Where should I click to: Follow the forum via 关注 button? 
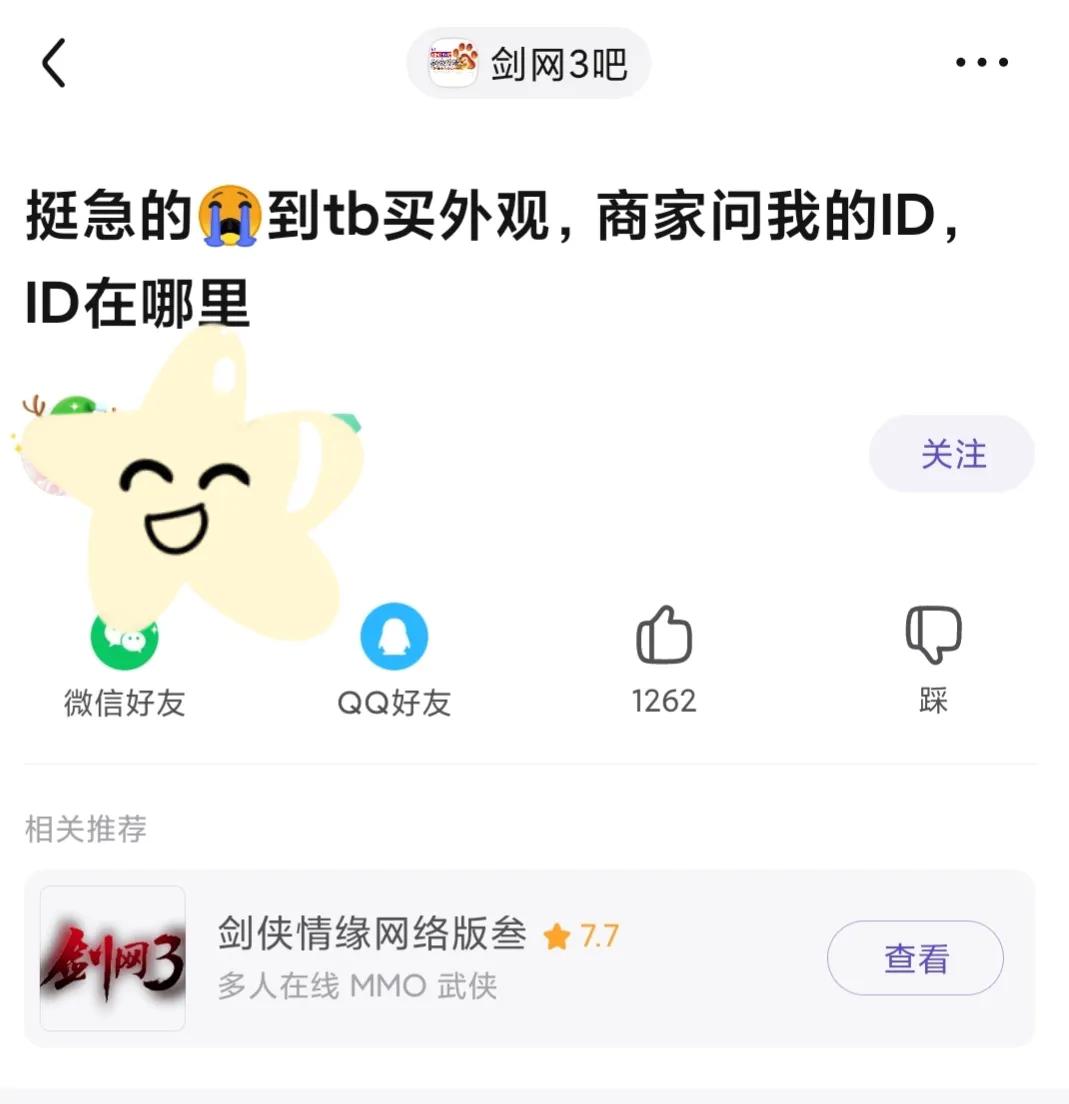pyautogui.click(x=951, y=454)
